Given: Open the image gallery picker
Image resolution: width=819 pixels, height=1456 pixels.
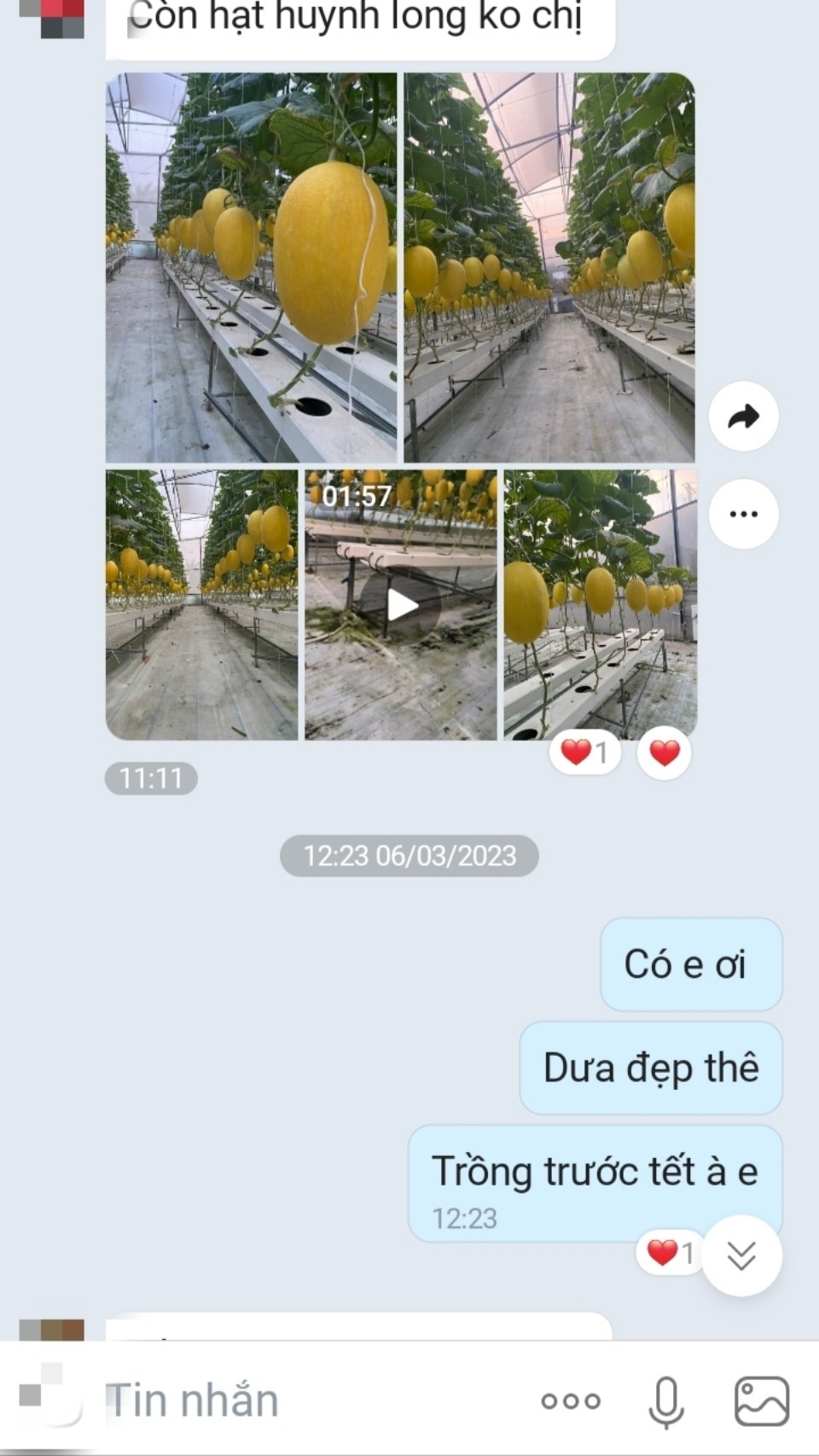Looking at the screenshot, I should click(x=762, y=1401).
